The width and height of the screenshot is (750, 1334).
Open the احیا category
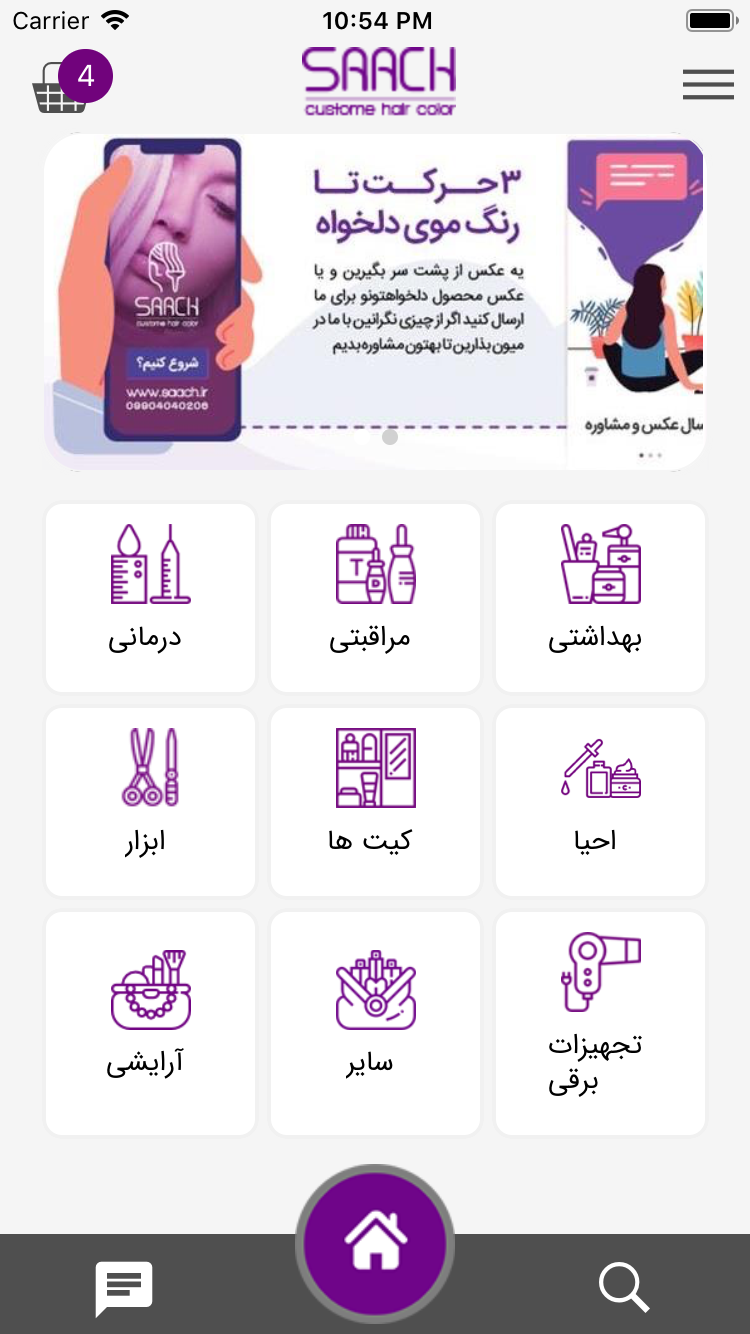(600, 801)
